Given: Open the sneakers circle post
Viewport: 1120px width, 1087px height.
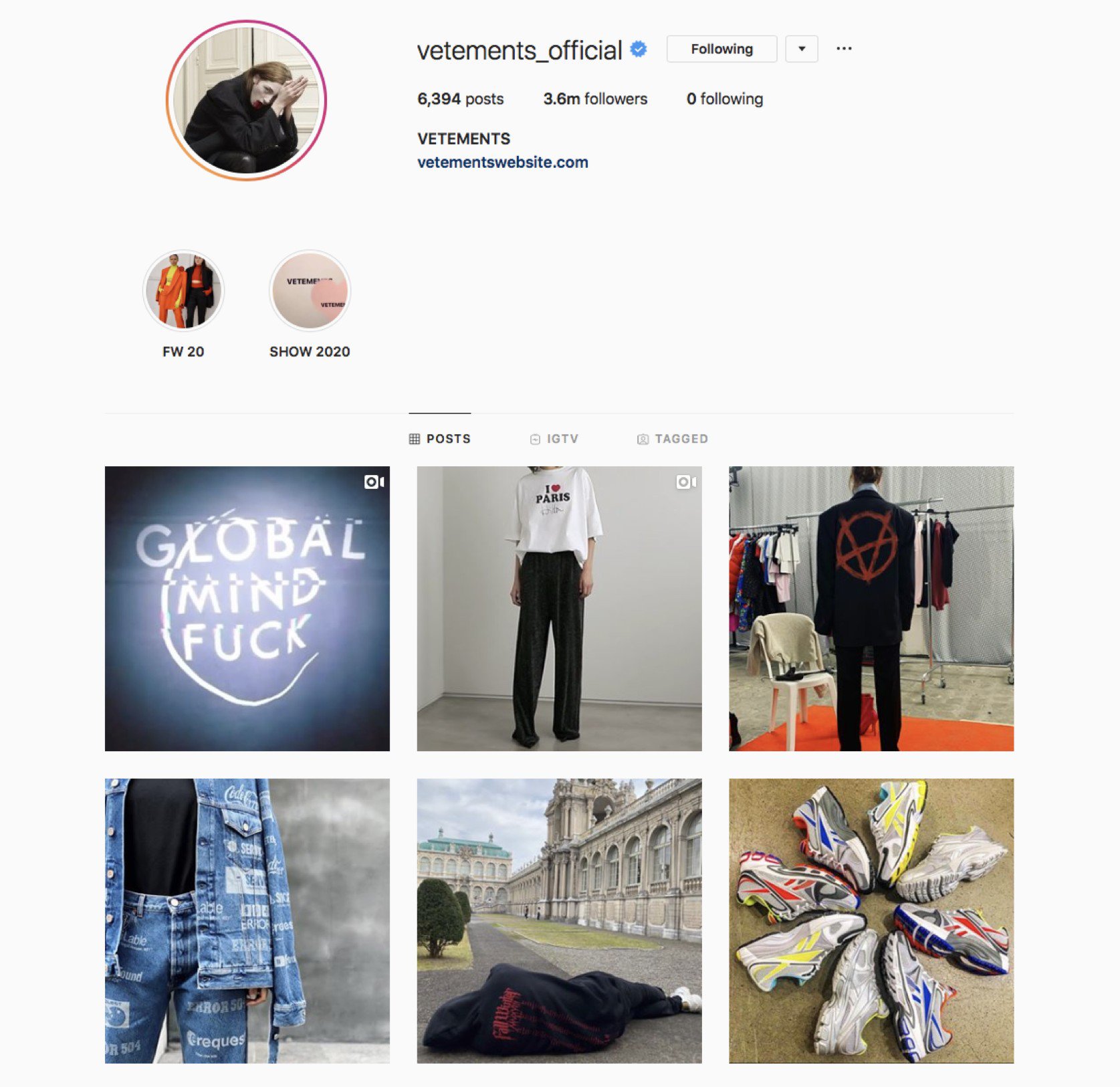Looking at the screenshot, I should click(871, 920).
